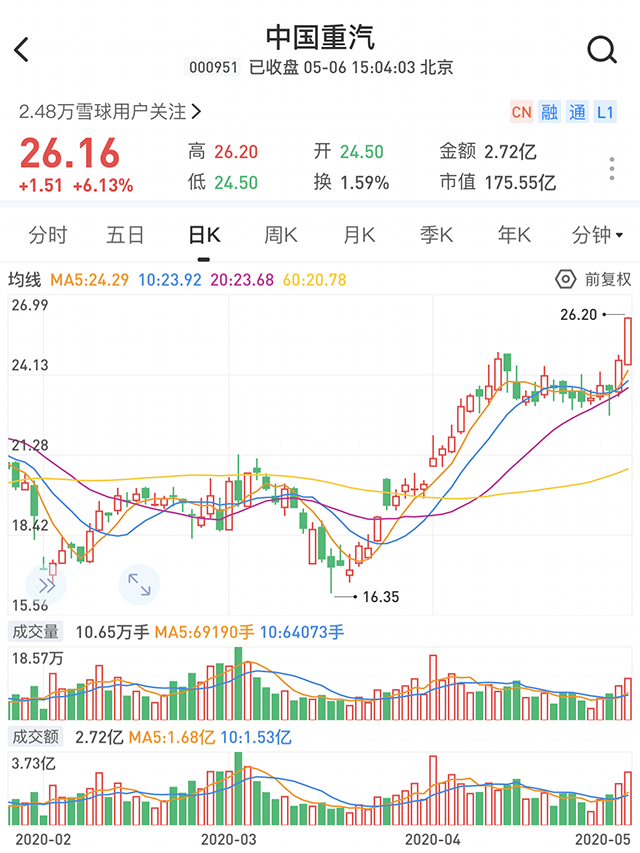This screenshot has height=853, width=640.
Task: Switch to the 月K chart tab
Action: (359, 235)
